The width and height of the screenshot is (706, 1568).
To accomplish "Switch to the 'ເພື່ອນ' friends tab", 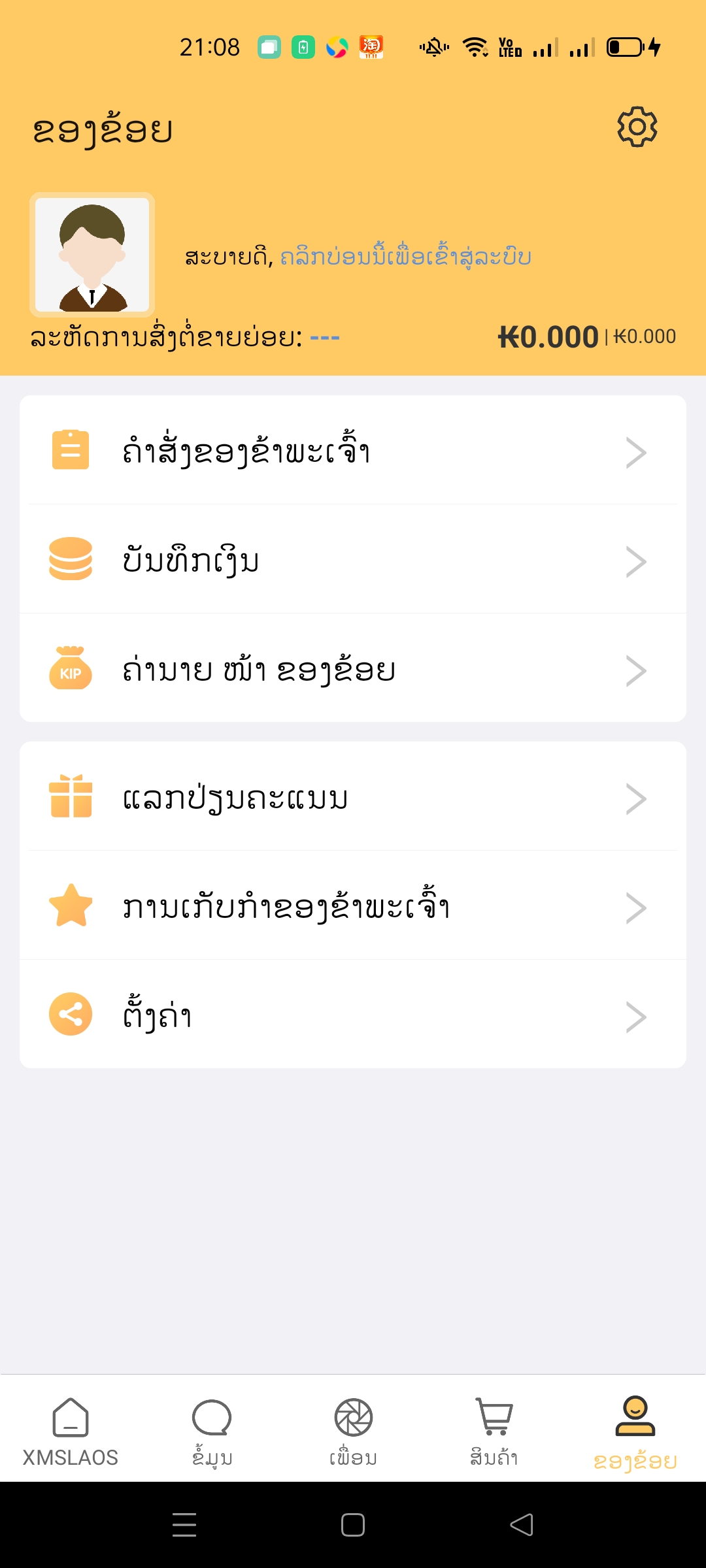I will tap(353, 1431).
